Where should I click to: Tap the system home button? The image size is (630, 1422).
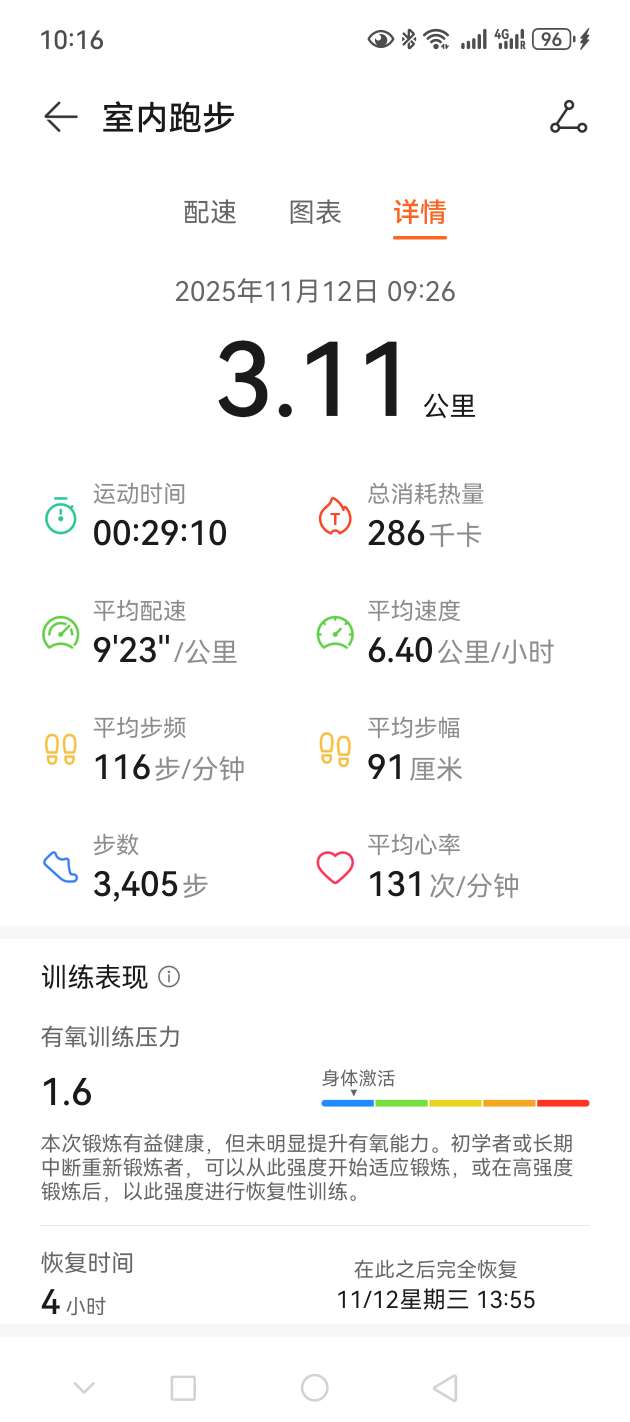[x=315, y=1387]
